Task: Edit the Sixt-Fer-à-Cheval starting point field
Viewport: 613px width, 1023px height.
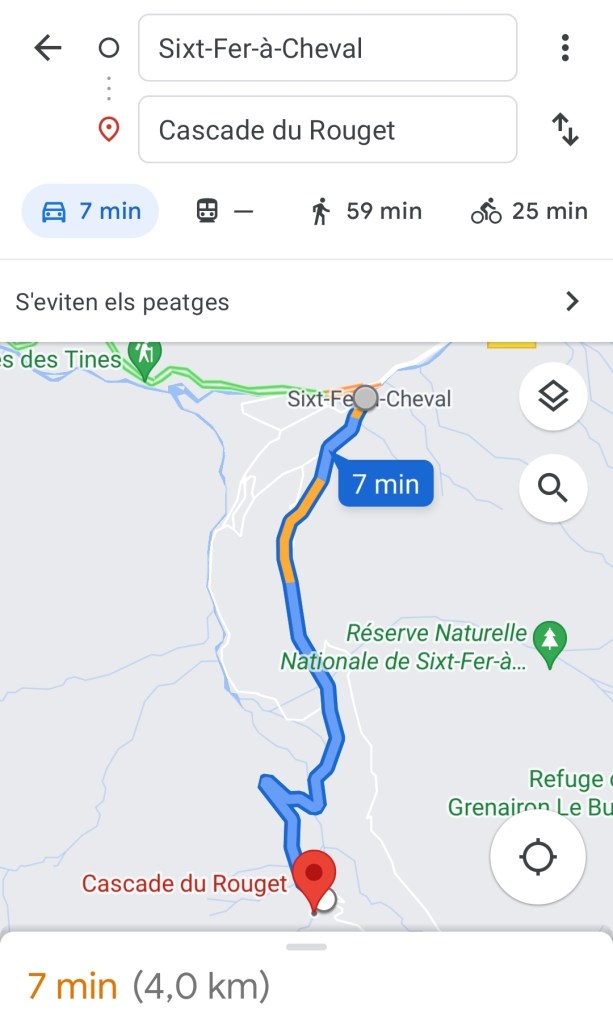Action: (x=327, y=48)
